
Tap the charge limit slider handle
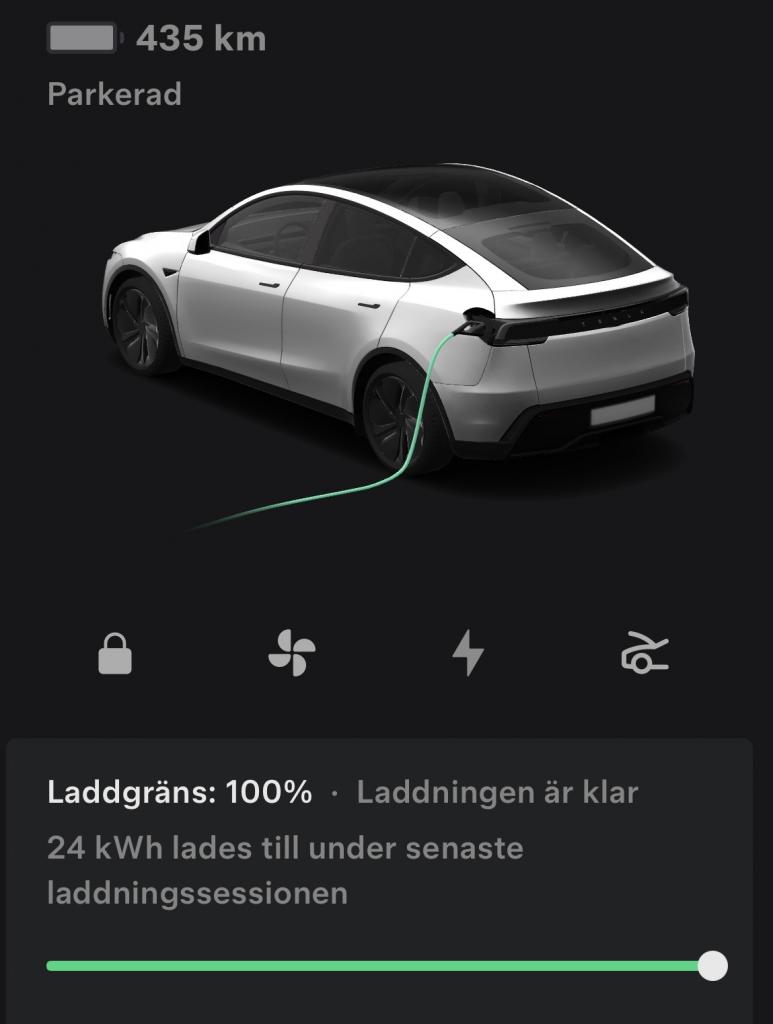712,966
